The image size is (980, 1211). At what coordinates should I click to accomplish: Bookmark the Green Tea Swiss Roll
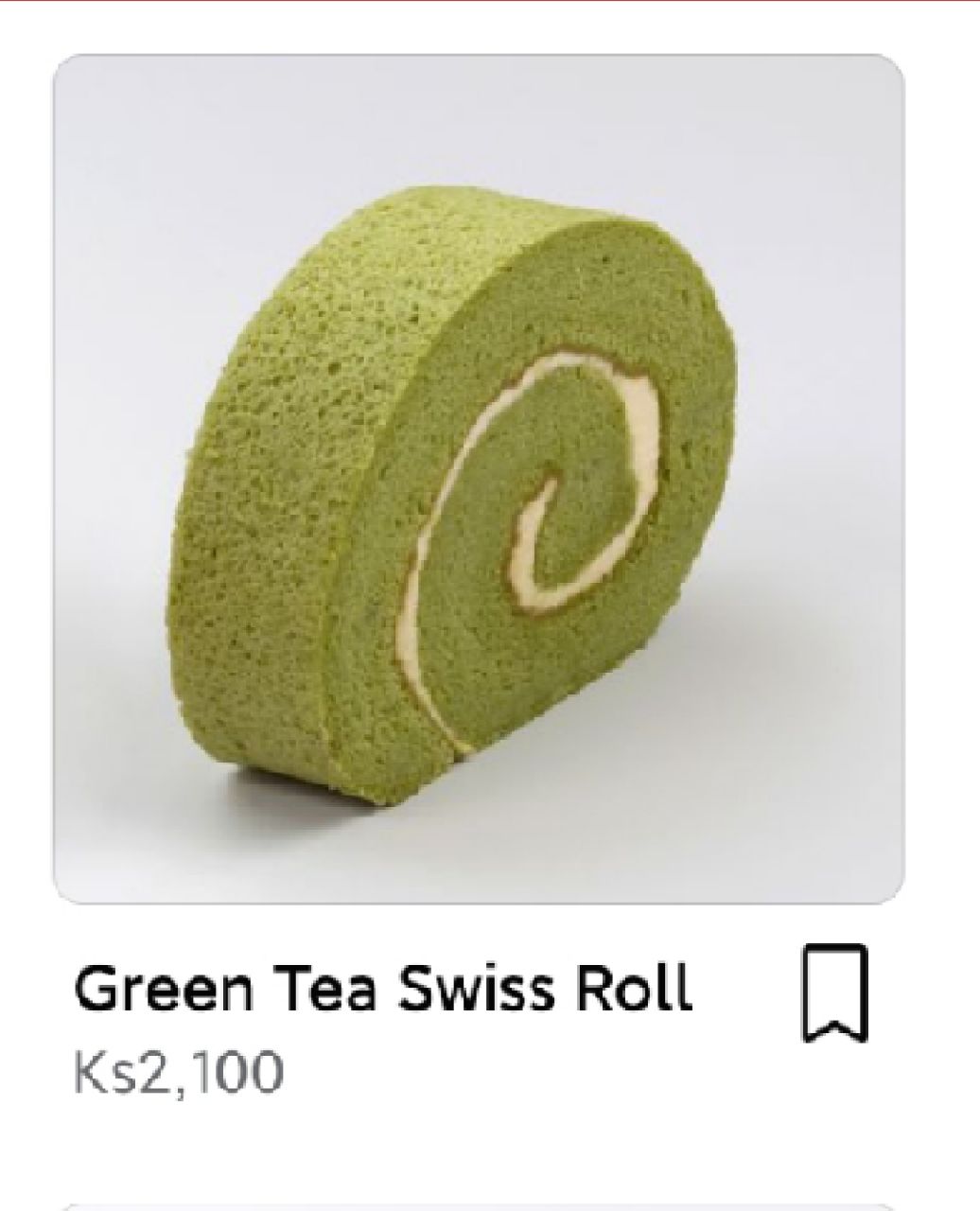point(835,992)
